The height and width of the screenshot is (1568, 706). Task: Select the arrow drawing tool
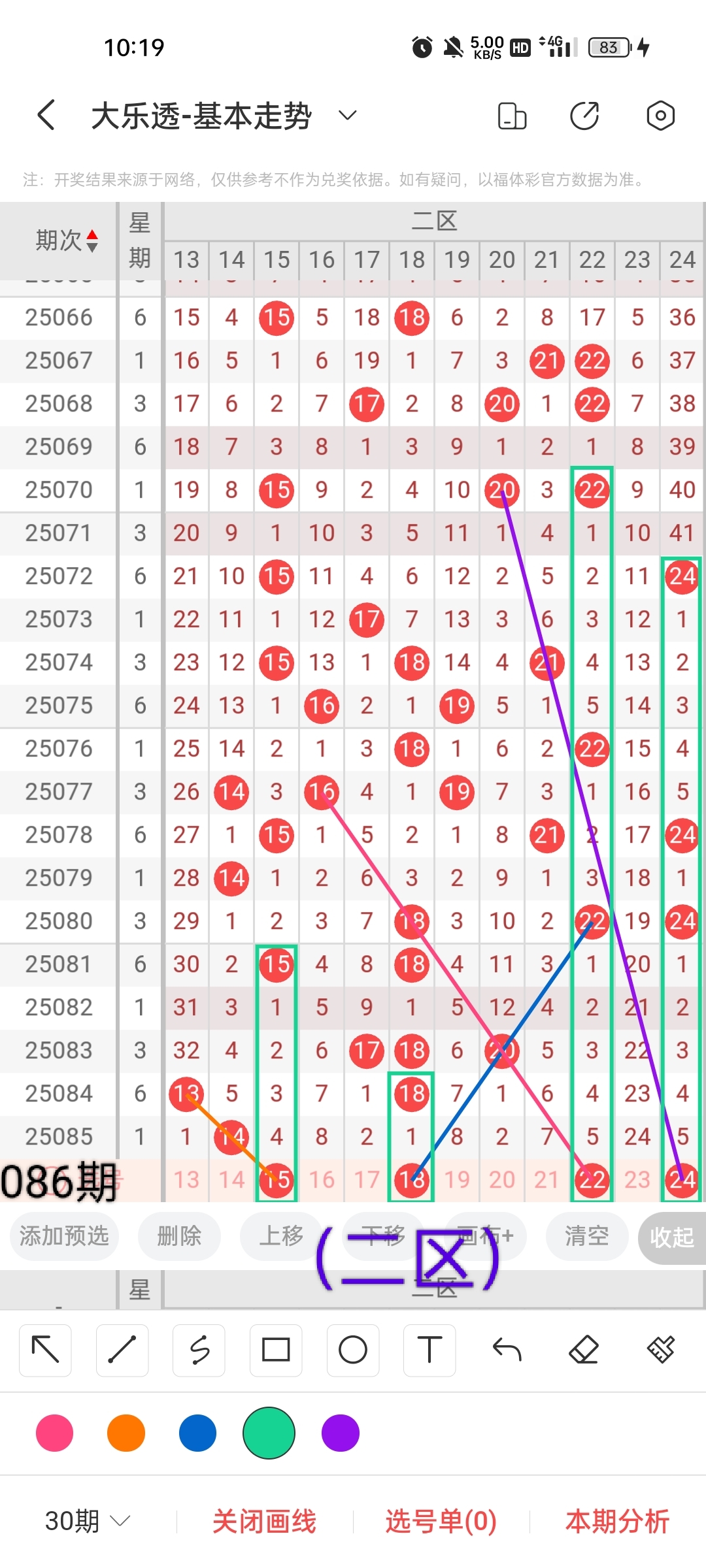pyautogui.click(x=45, y=1350)
